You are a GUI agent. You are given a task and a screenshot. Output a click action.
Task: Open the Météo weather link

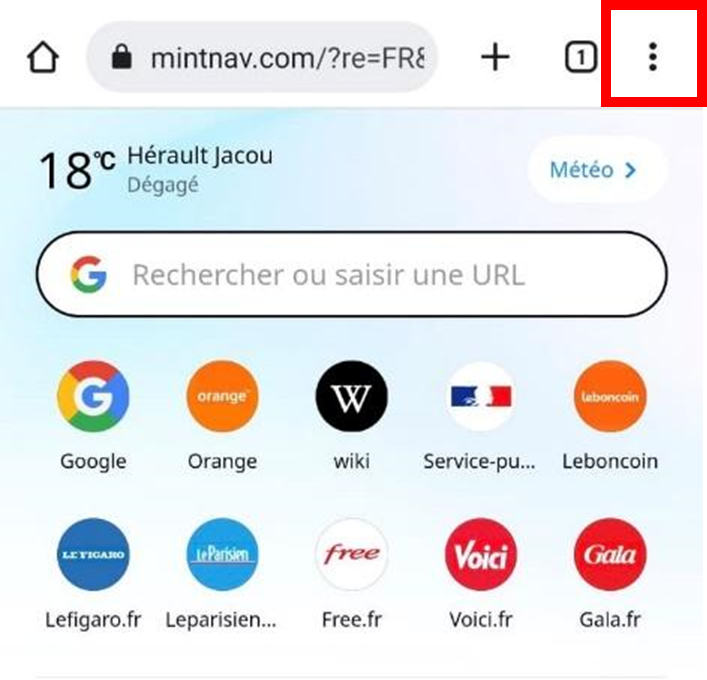tap(595, 170)
